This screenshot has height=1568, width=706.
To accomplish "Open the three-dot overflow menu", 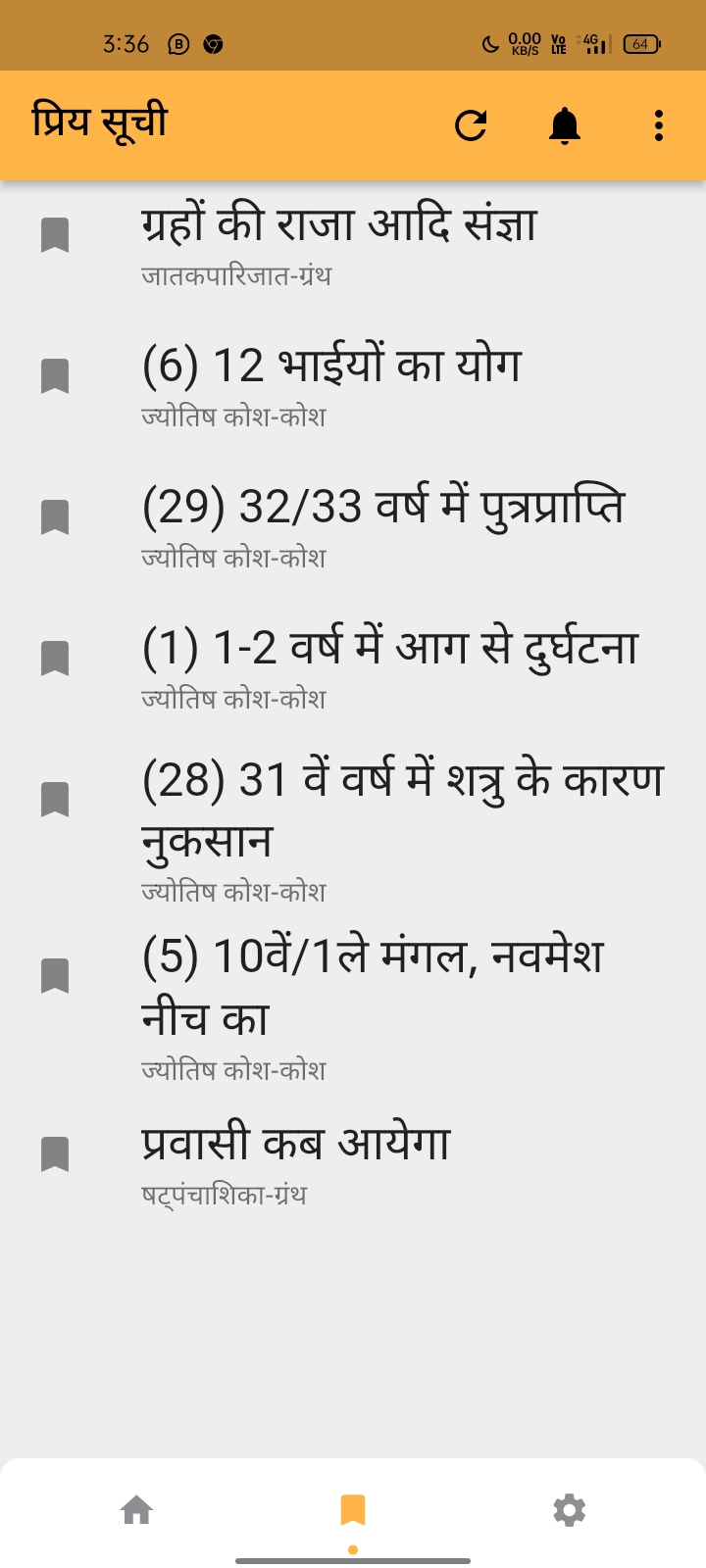I will point(659,125).
